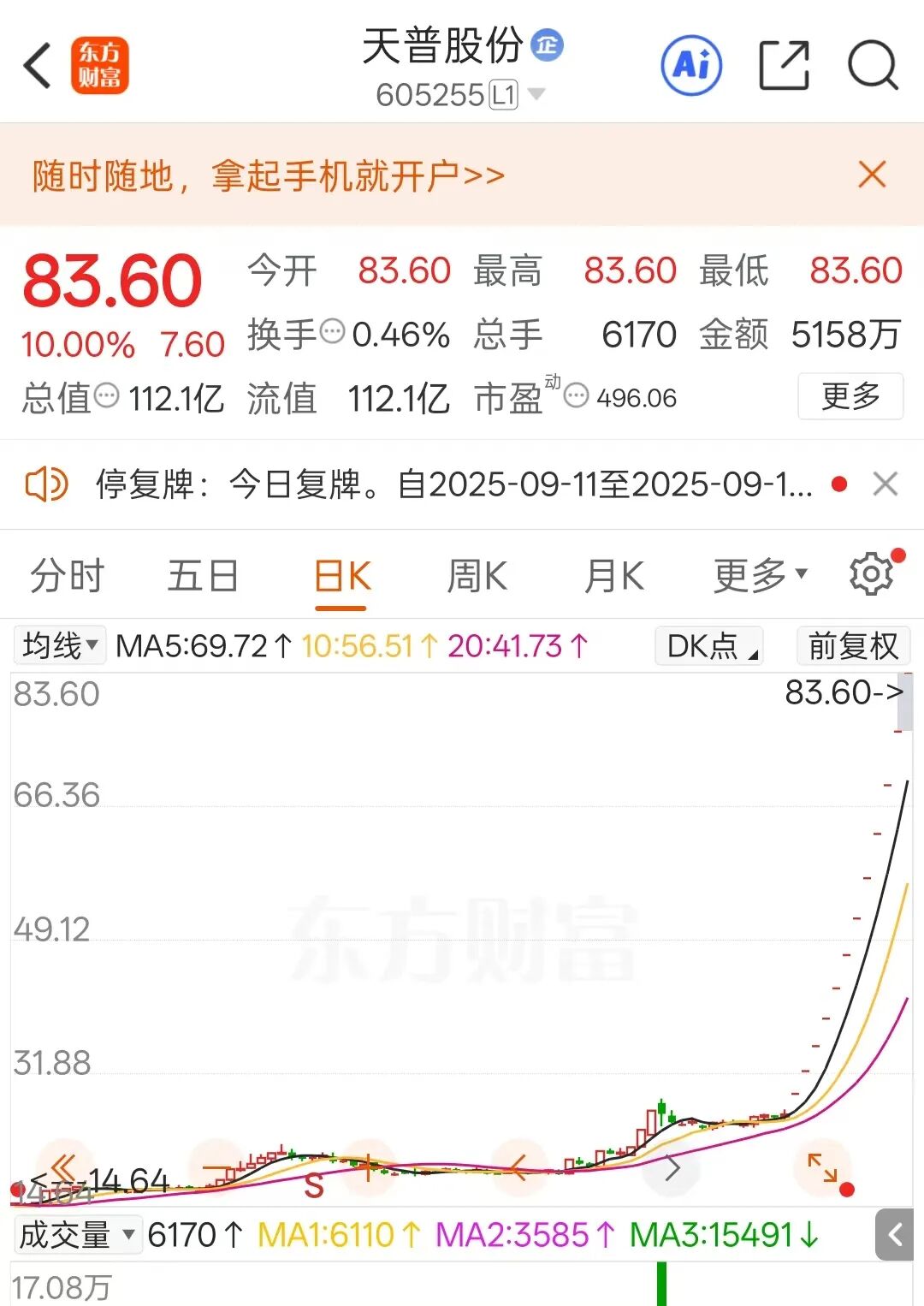
Task: Switch to the 周K tab
Action: [x=477, y=574]
